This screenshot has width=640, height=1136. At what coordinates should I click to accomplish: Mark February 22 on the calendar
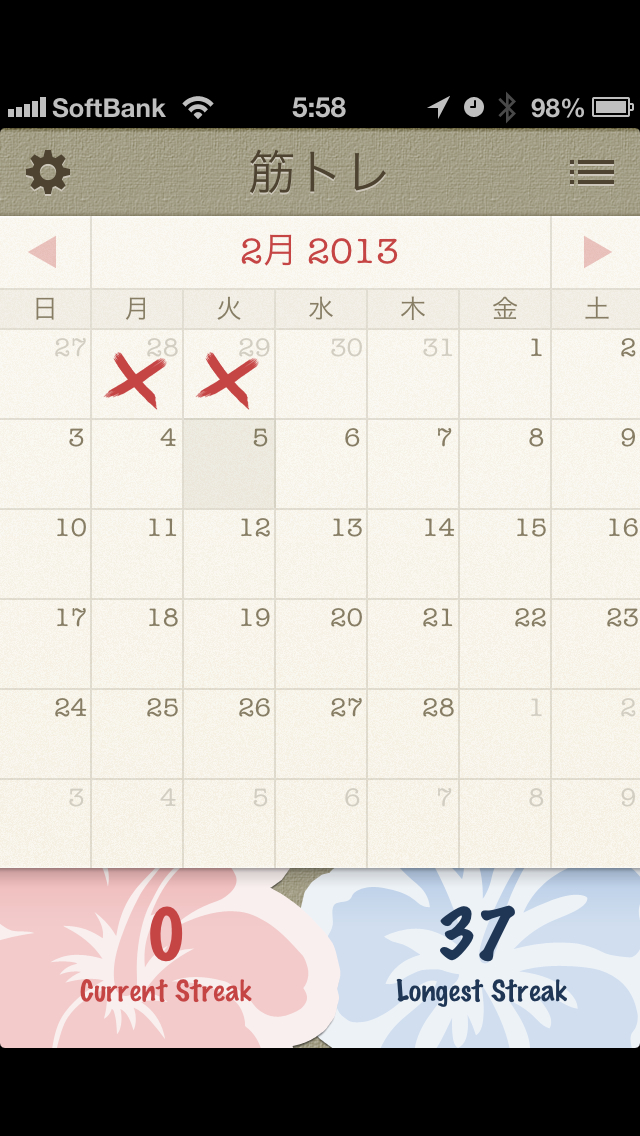pos(505,644)
